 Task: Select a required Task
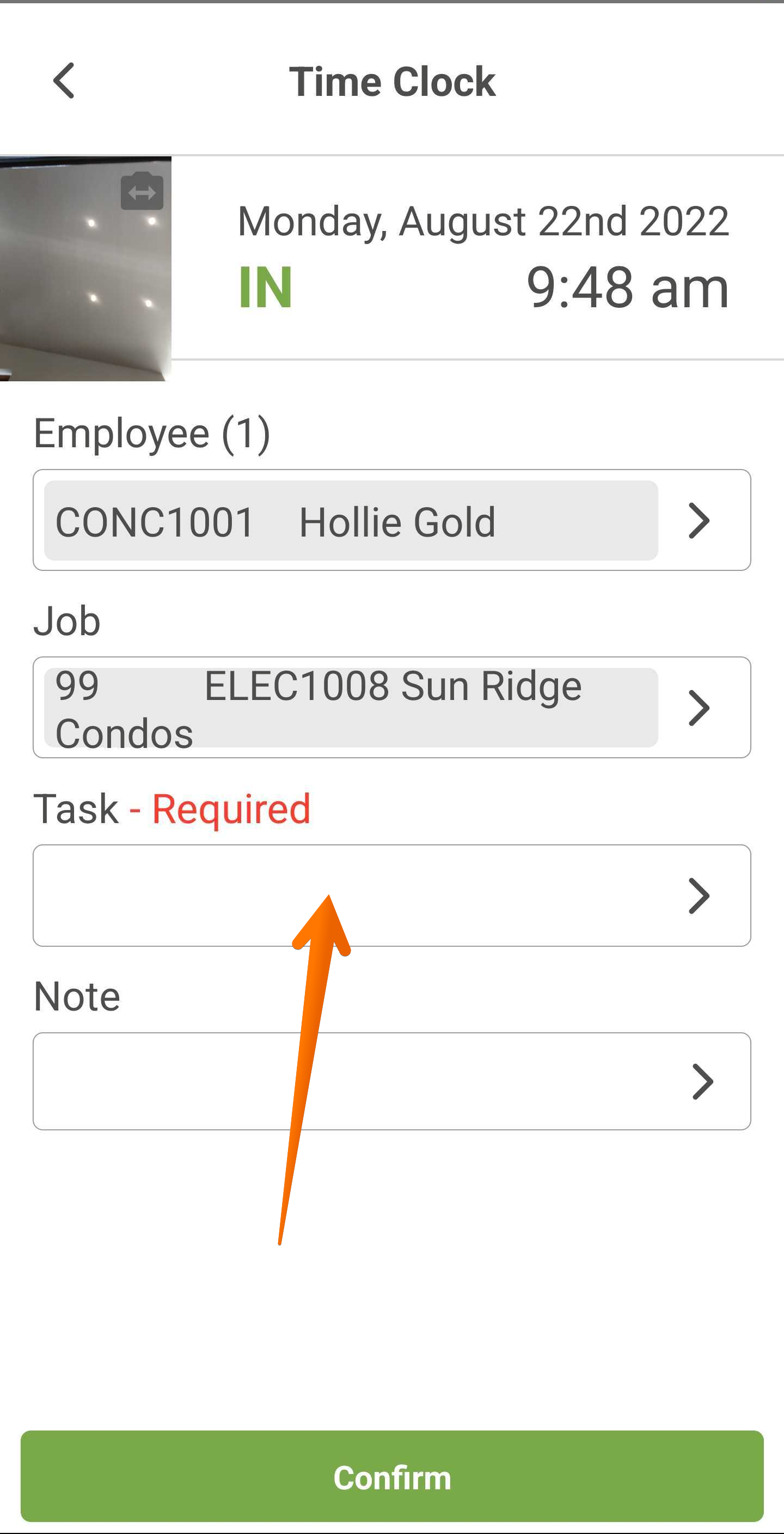pos(391,895)
